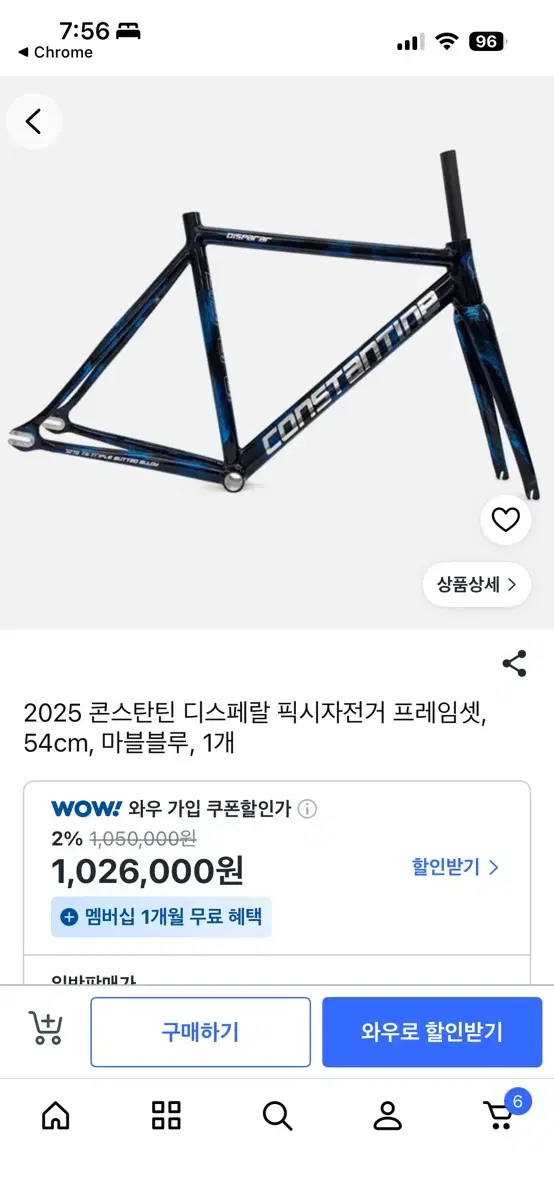Image resolution: width=554 pixels, height=1200 pixels.
Task: Show WOW coupon price info icon
Action: (307, 809)
